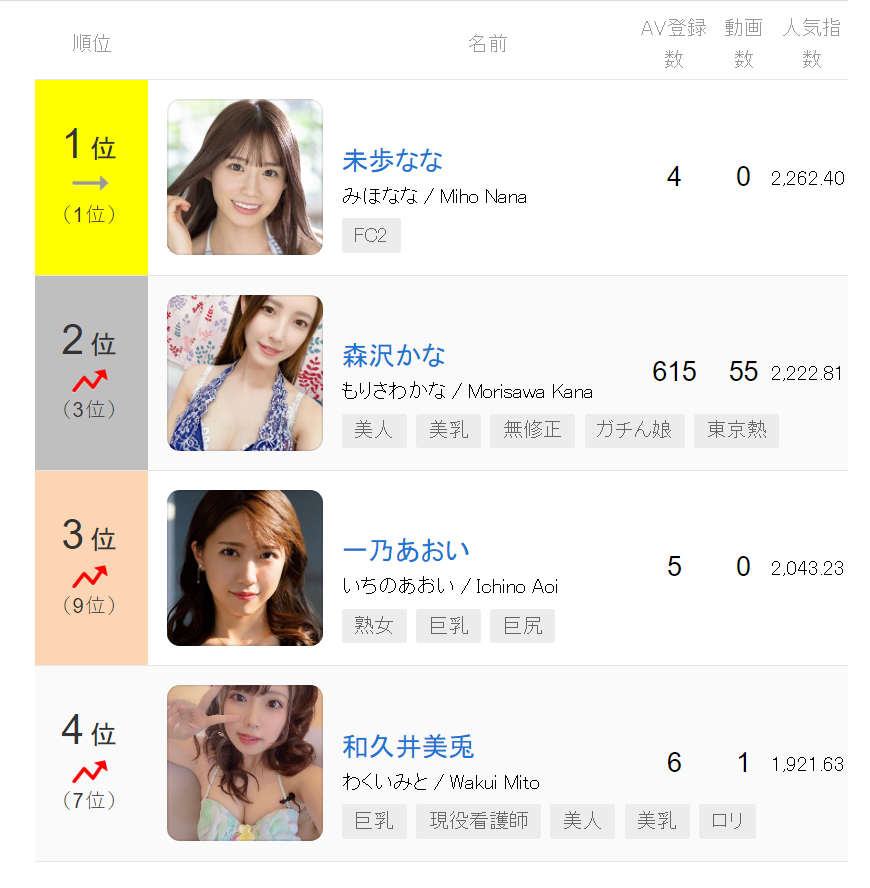Select the ガチん娘 tag chip
Screen dimensions: 870x888
(635, 430)
